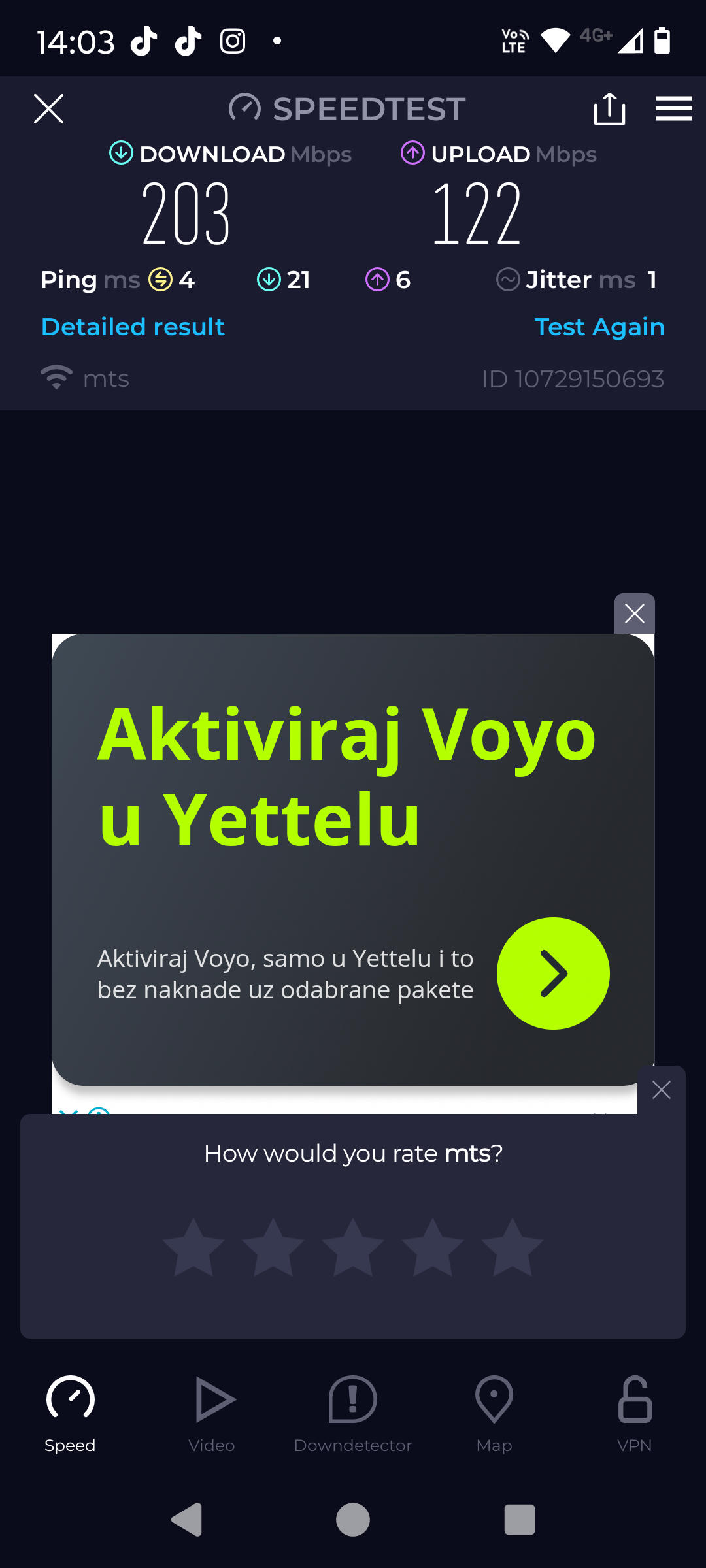Close the speed test results
The image size is (706, 1568).
coord(49,108)
